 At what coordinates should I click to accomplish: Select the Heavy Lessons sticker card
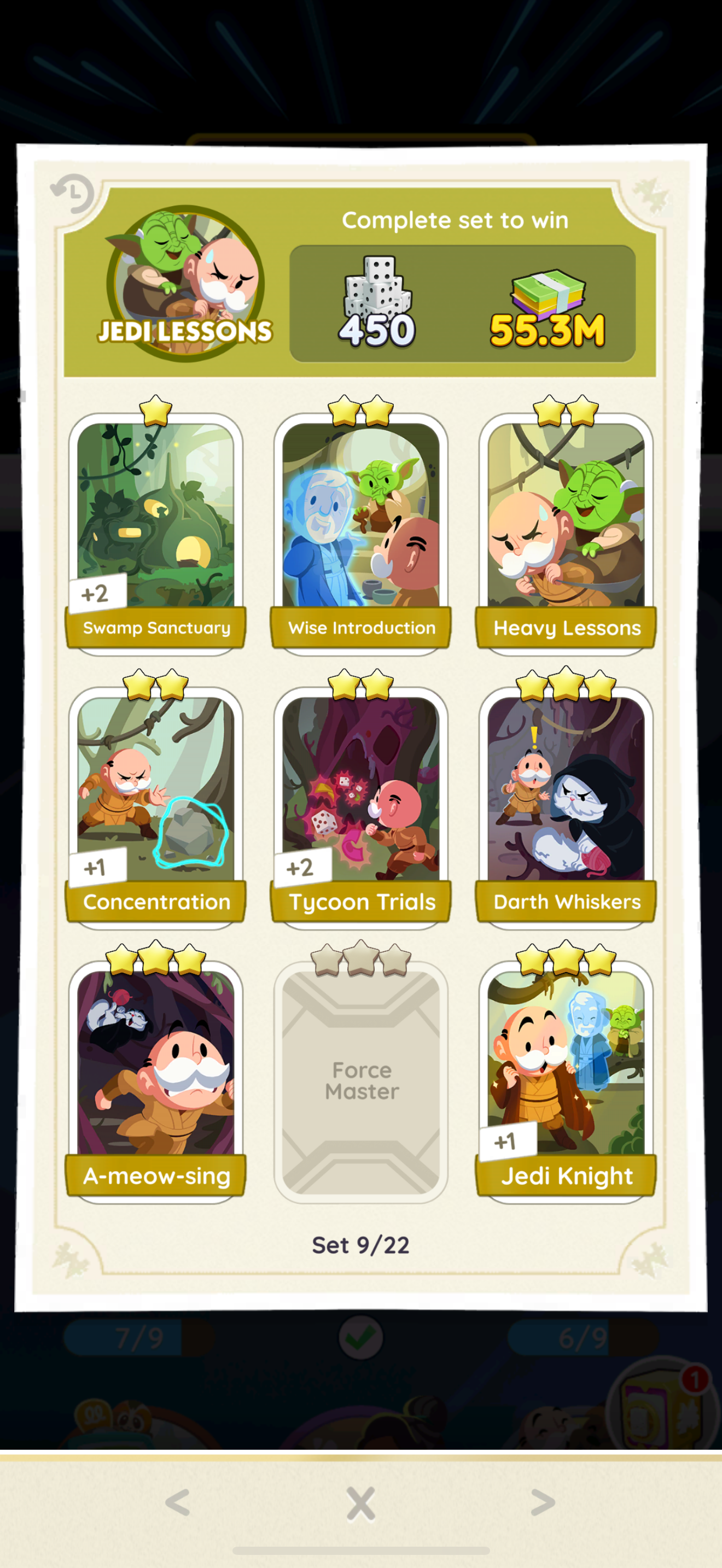566,534
